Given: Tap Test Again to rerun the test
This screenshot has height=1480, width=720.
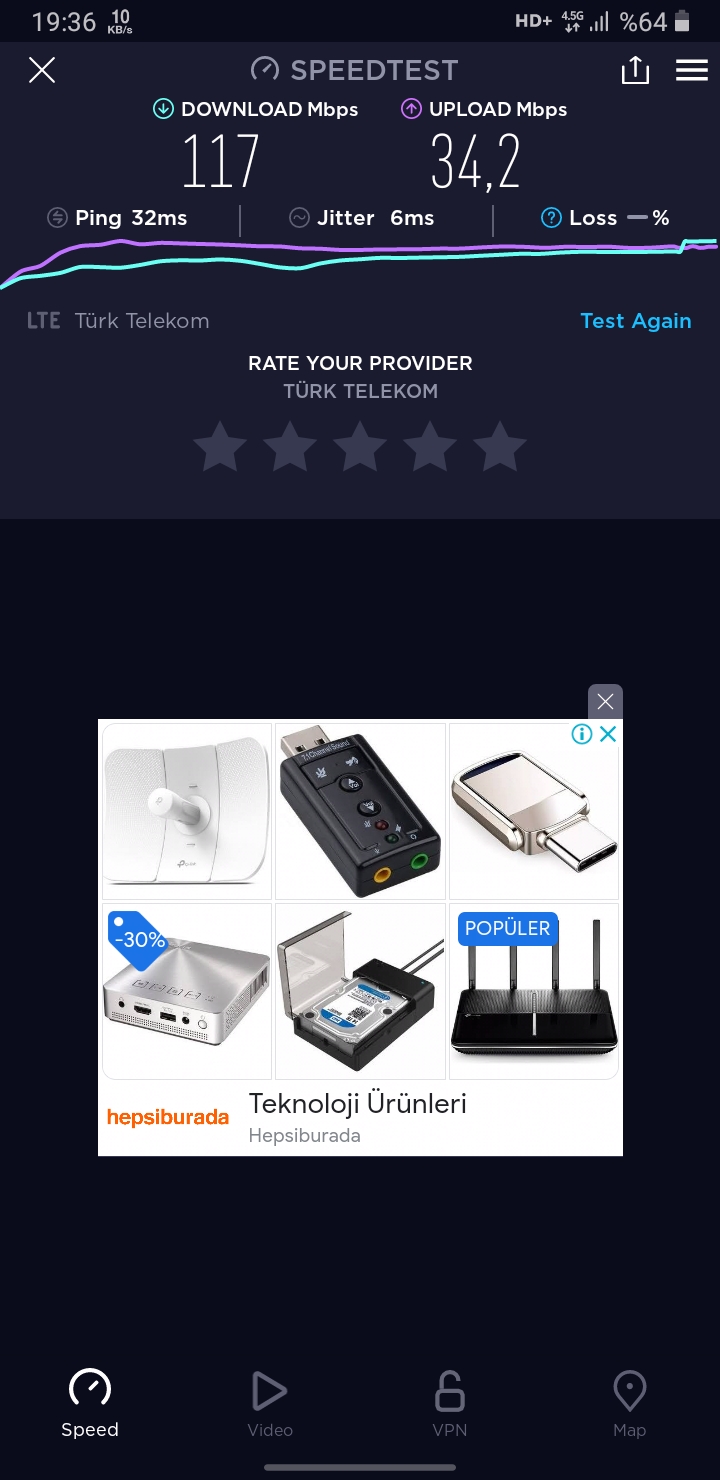Looking at the screenshot, I should 636,321.
